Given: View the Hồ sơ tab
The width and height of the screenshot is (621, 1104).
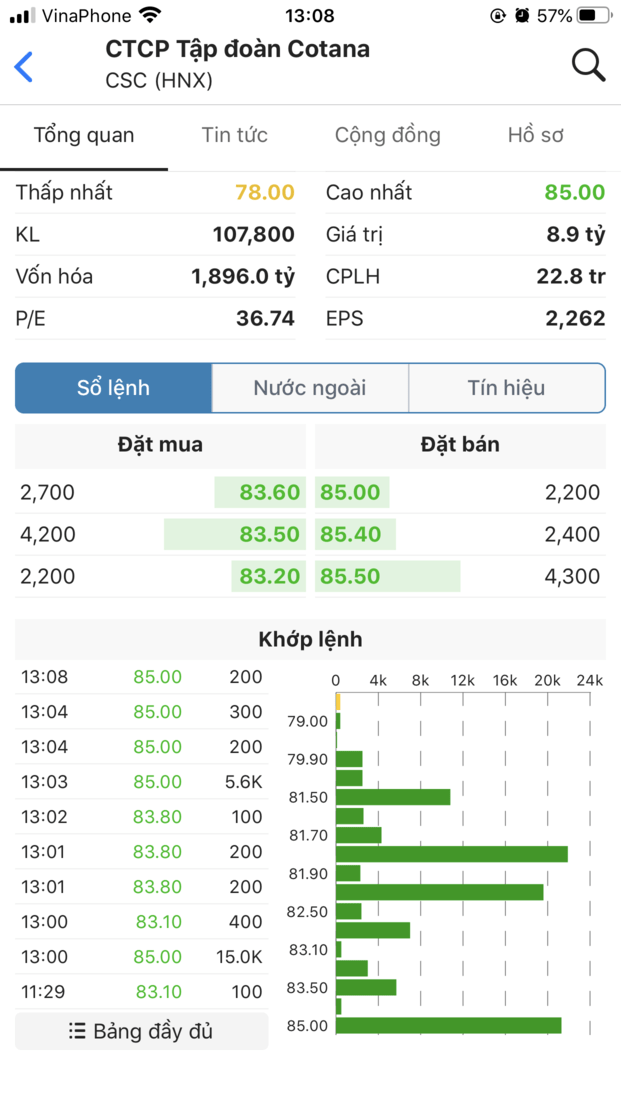Looking at the screenshot, I should click(x=535, y=136).
